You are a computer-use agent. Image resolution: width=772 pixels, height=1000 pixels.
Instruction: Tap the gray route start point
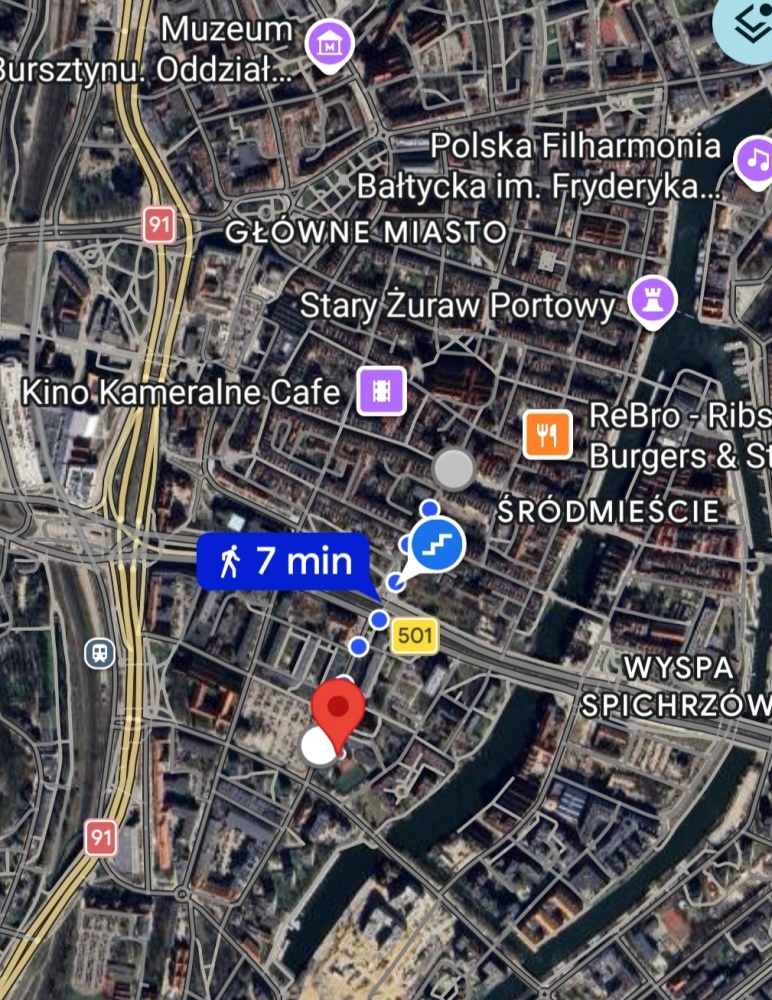click(x=454, y=469)
